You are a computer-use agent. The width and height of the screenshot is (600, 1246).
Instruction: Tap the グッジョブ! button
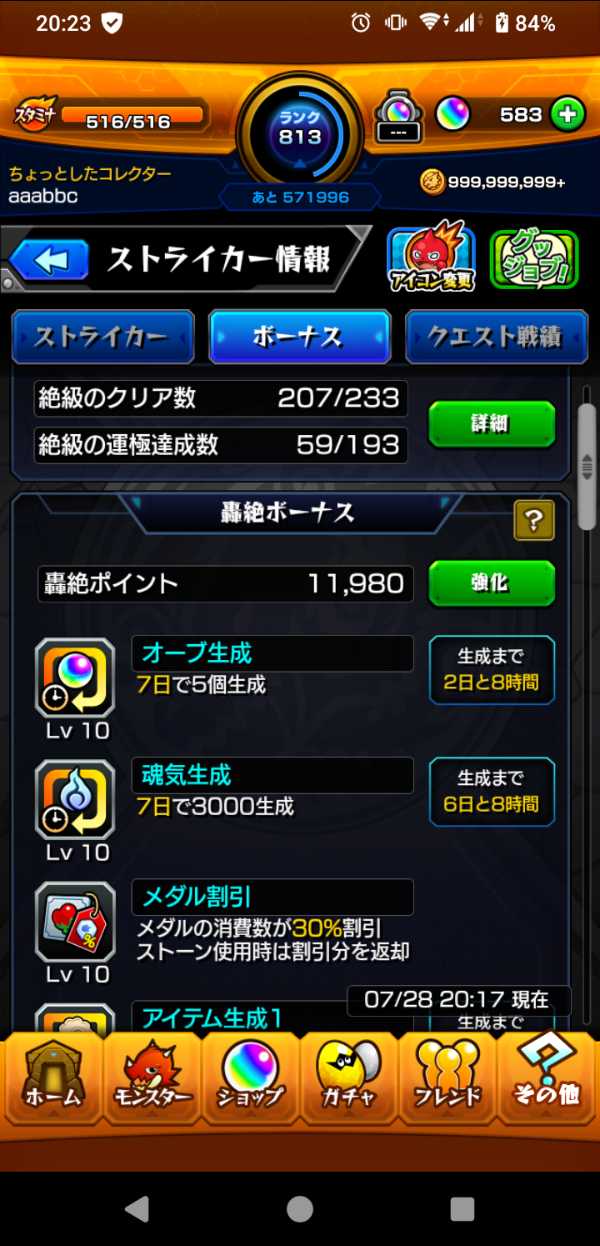click(x=535, y=259)
